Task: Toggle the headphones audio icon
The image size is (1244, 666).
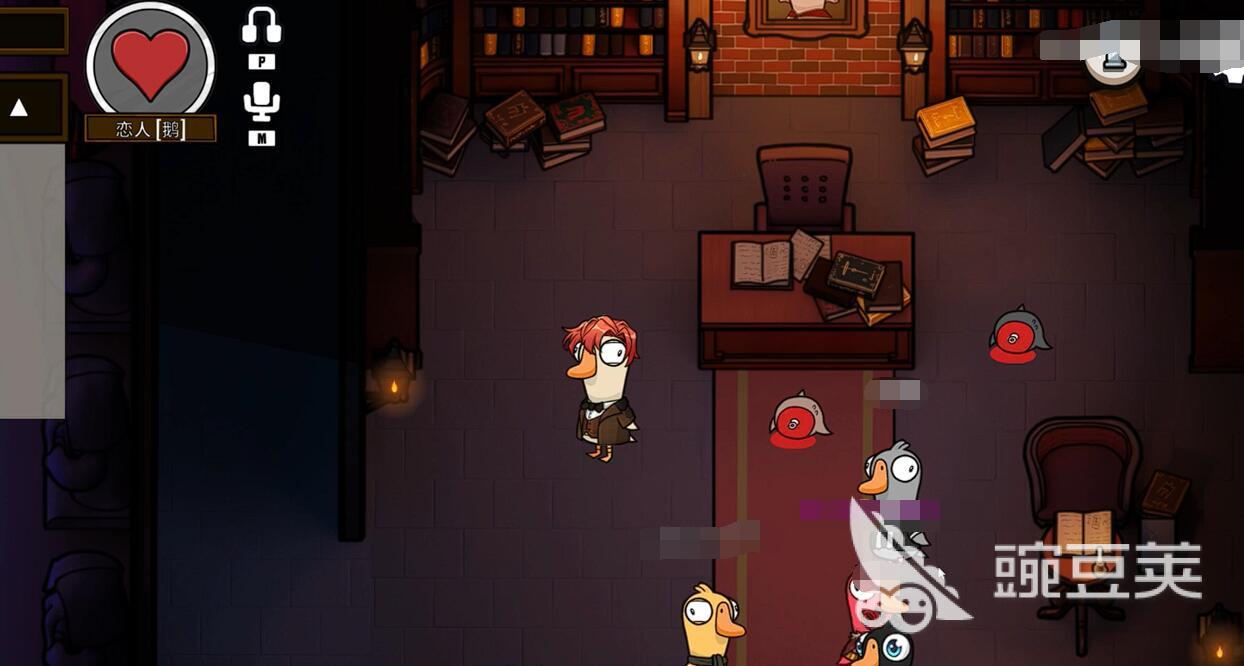Action: [261, 26]
